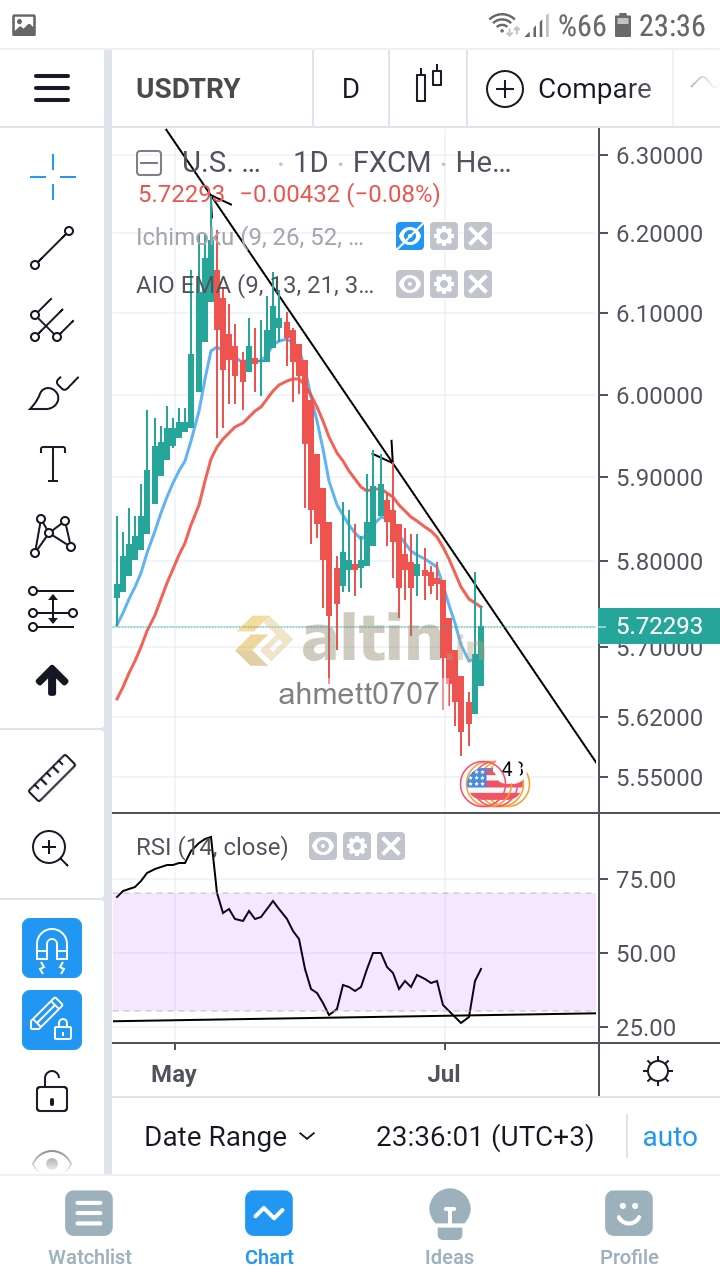Open the hamburger menu
Screen dimensions: 720x1280
coord(52,88)
